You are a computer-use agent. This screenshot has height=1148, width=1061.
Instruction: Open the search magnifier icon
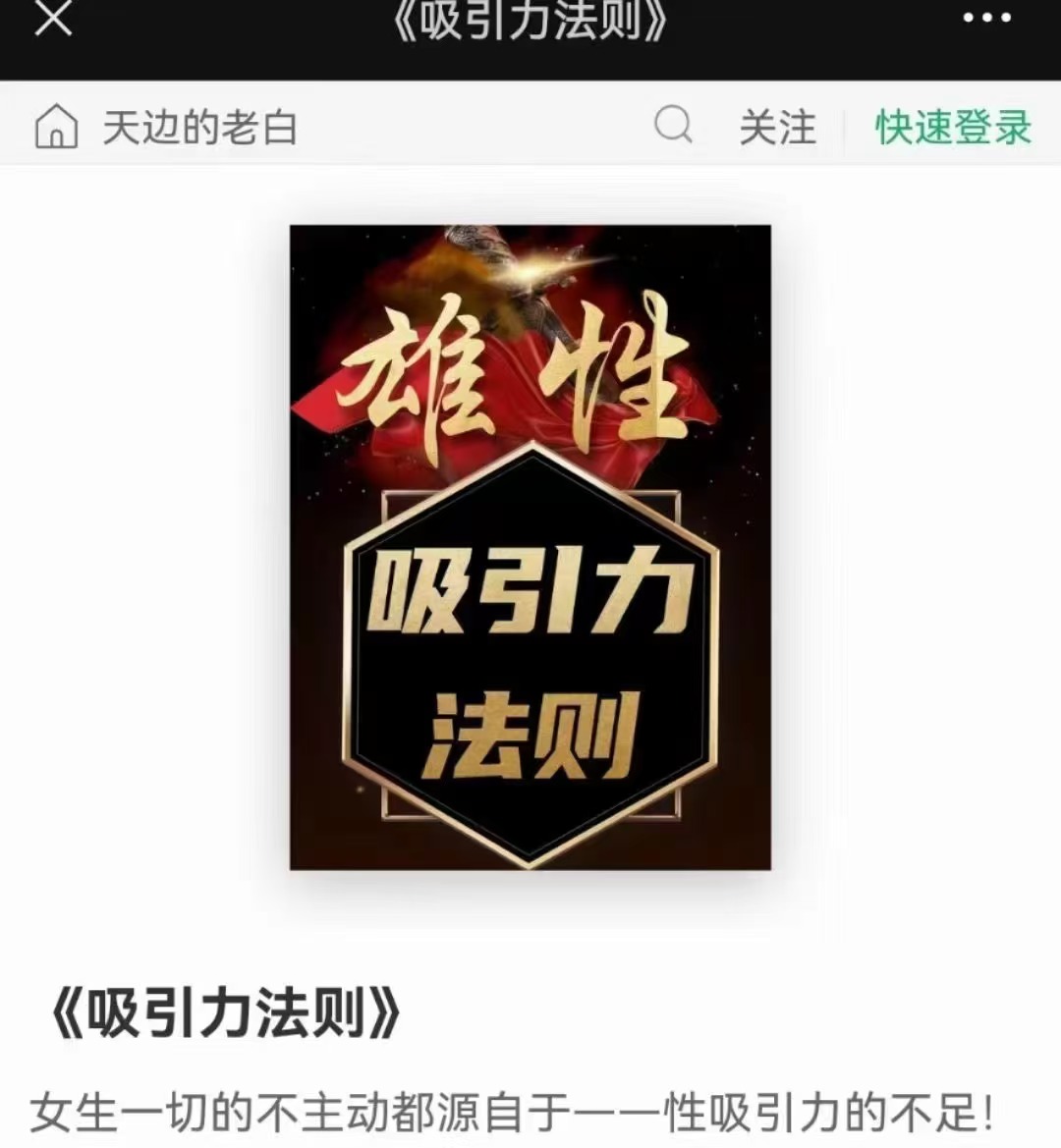673,126
